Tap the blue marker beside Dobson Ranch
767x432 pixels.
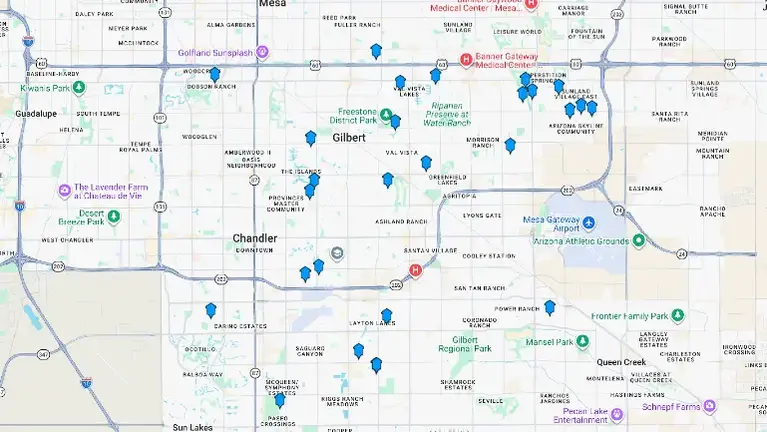point(214,74)
